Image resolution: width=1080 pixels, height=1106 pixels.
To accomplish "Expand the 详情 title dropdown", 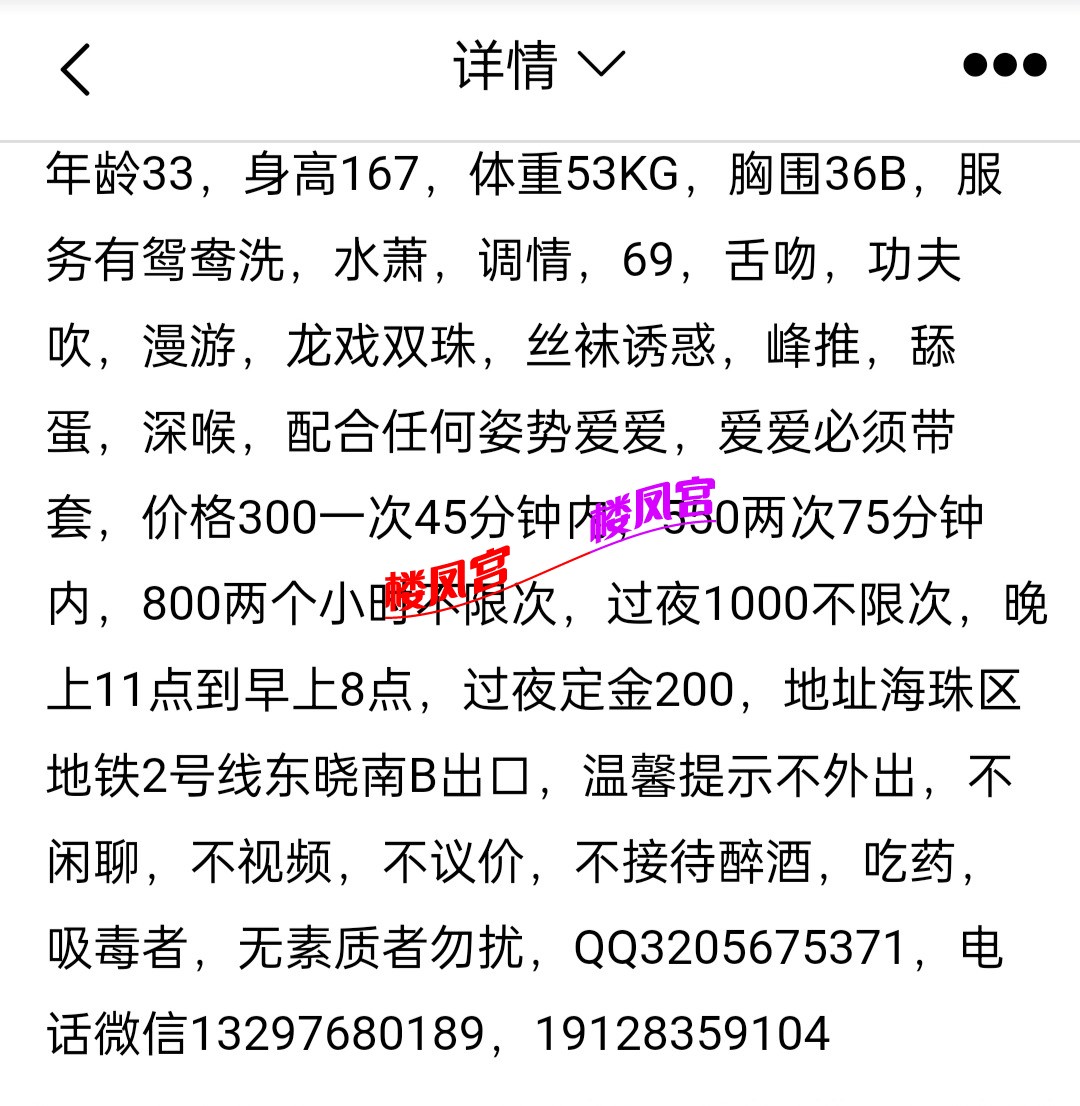I will pos(539,66).
